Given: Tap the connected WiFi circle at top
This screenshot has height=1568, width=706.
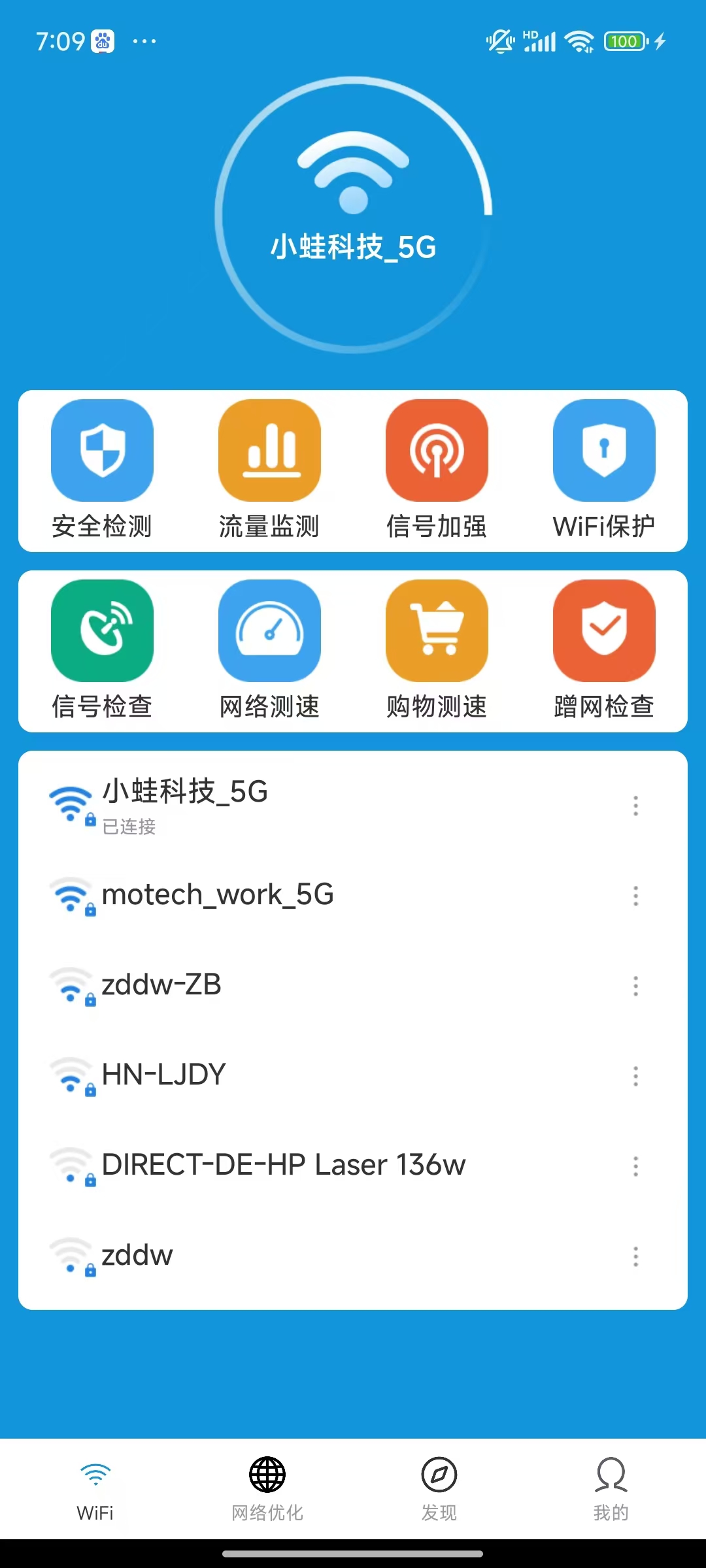Looking at the screenshot, I should click(x=353, y=216).
